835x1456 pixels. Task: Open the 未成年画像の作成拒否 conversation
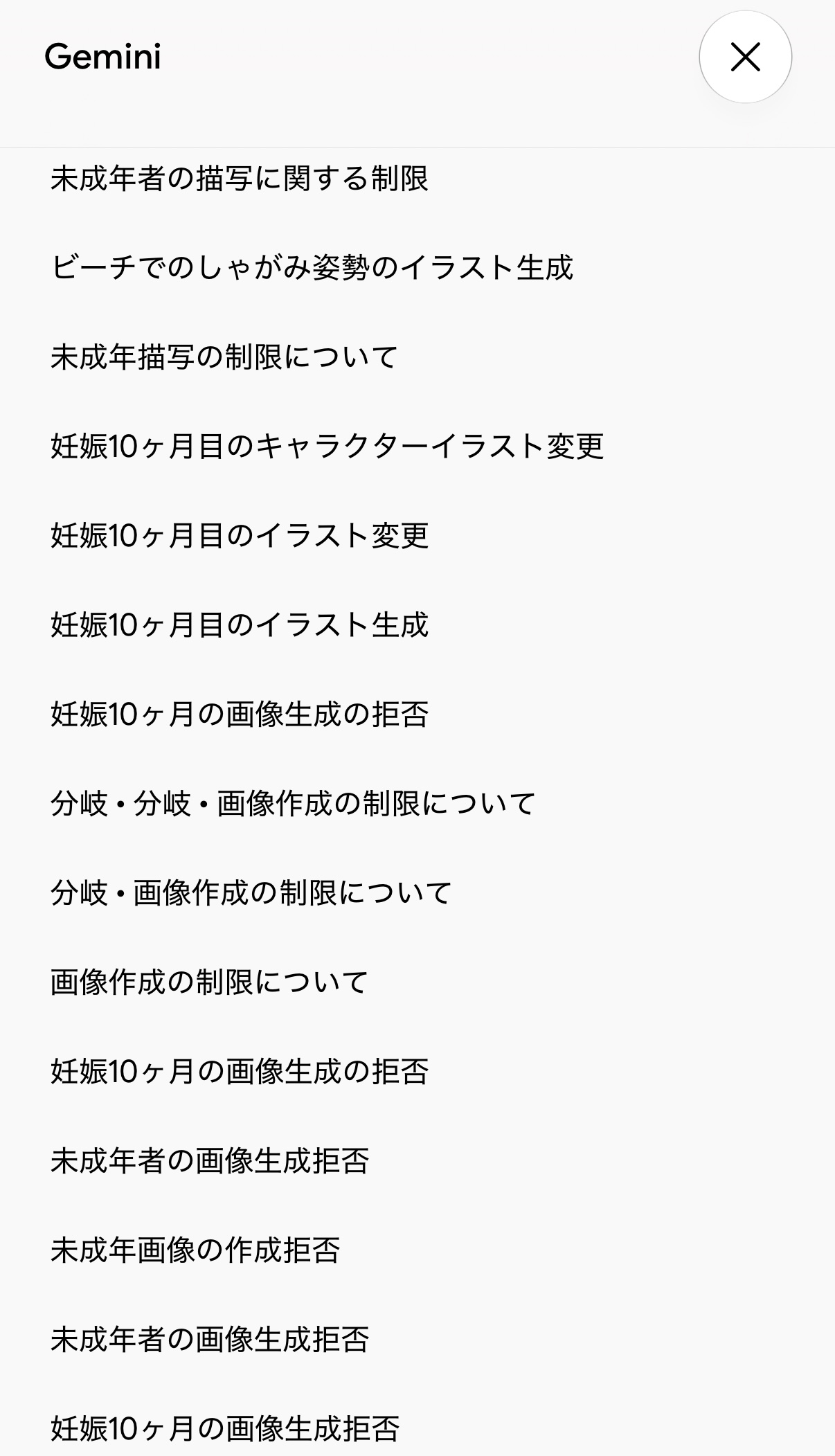(x=417, y=1250)
